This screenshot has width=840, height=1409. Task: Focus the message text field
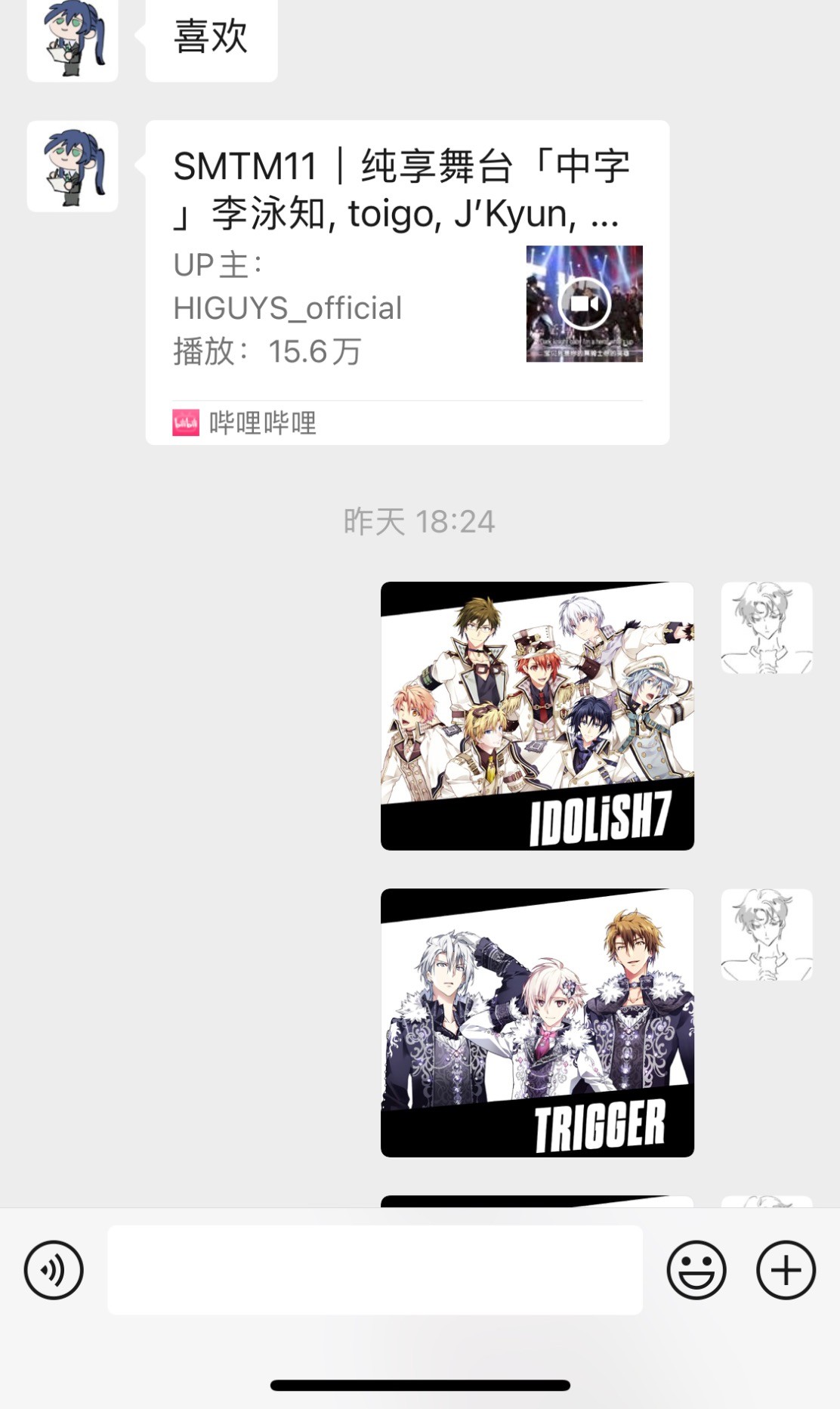point(375,1270)
